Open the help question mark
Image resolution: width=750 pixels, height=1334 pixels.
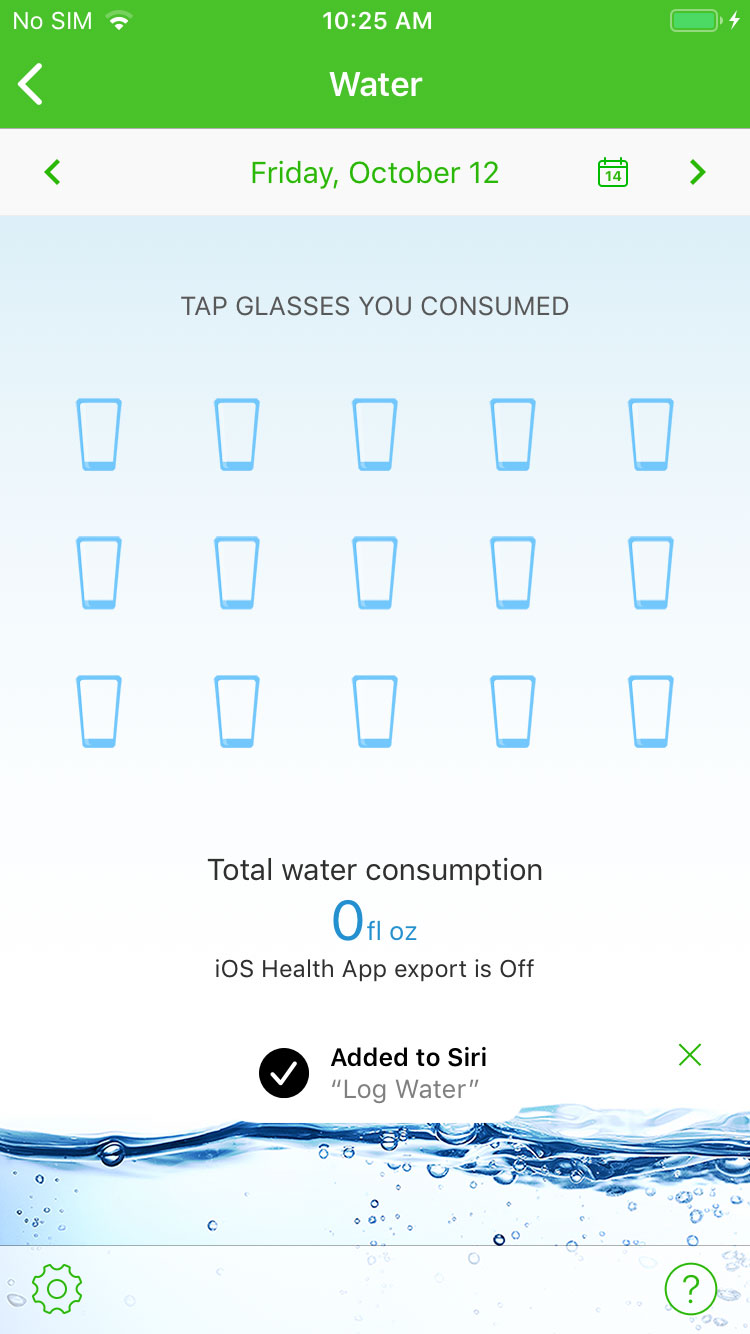click(x=691, y=1289)
